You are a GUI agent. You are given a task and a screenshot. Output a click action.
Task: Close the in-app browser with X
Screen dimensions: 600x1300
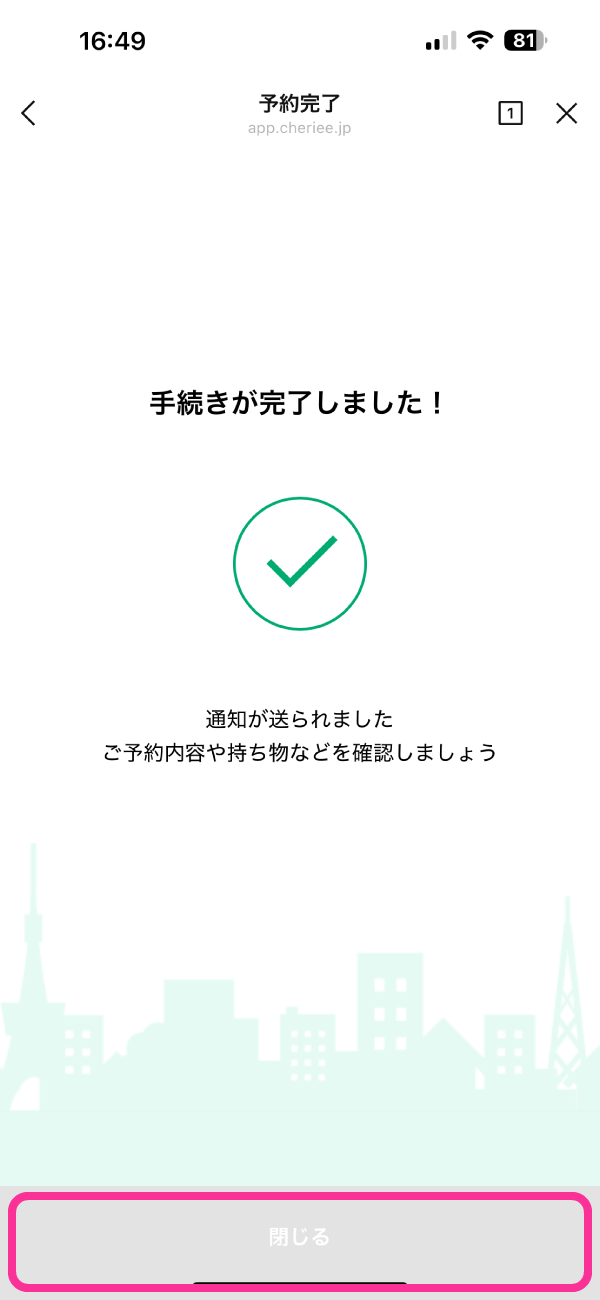coord(567,113)
